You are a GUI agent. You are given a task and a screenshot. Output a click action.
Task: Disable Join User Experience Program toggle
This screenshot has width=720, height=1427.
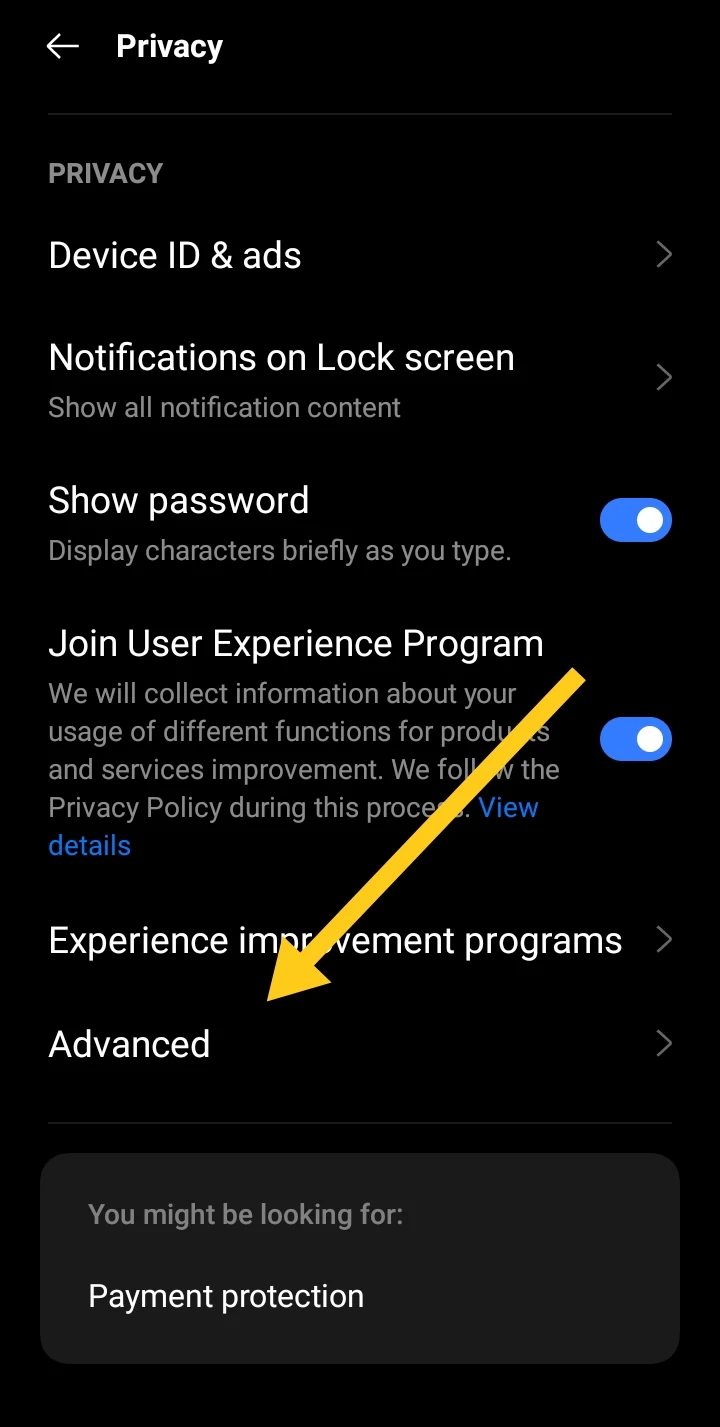coord(635,739)
